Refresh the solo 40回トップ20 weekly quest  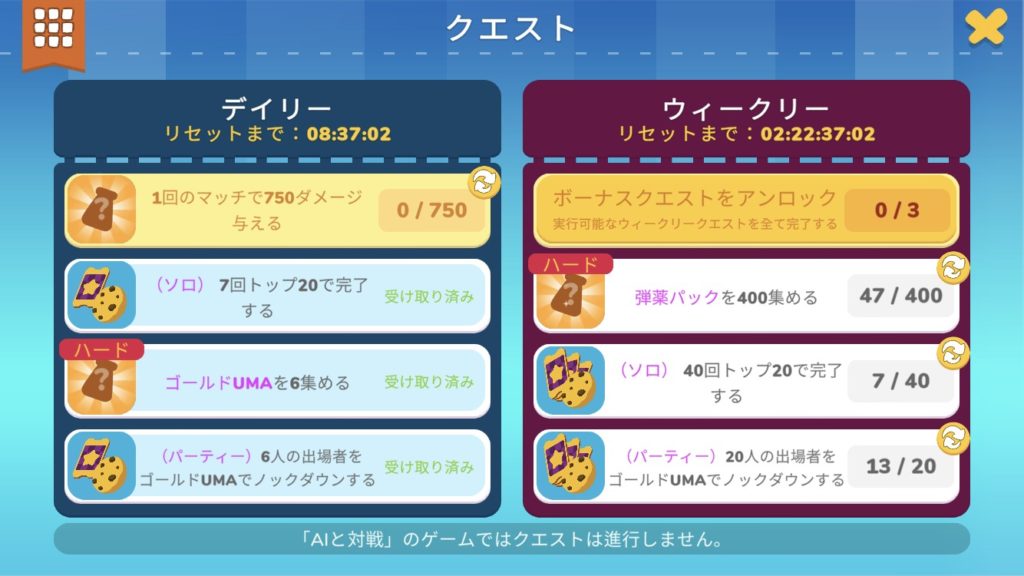click(x=951, y=353)
